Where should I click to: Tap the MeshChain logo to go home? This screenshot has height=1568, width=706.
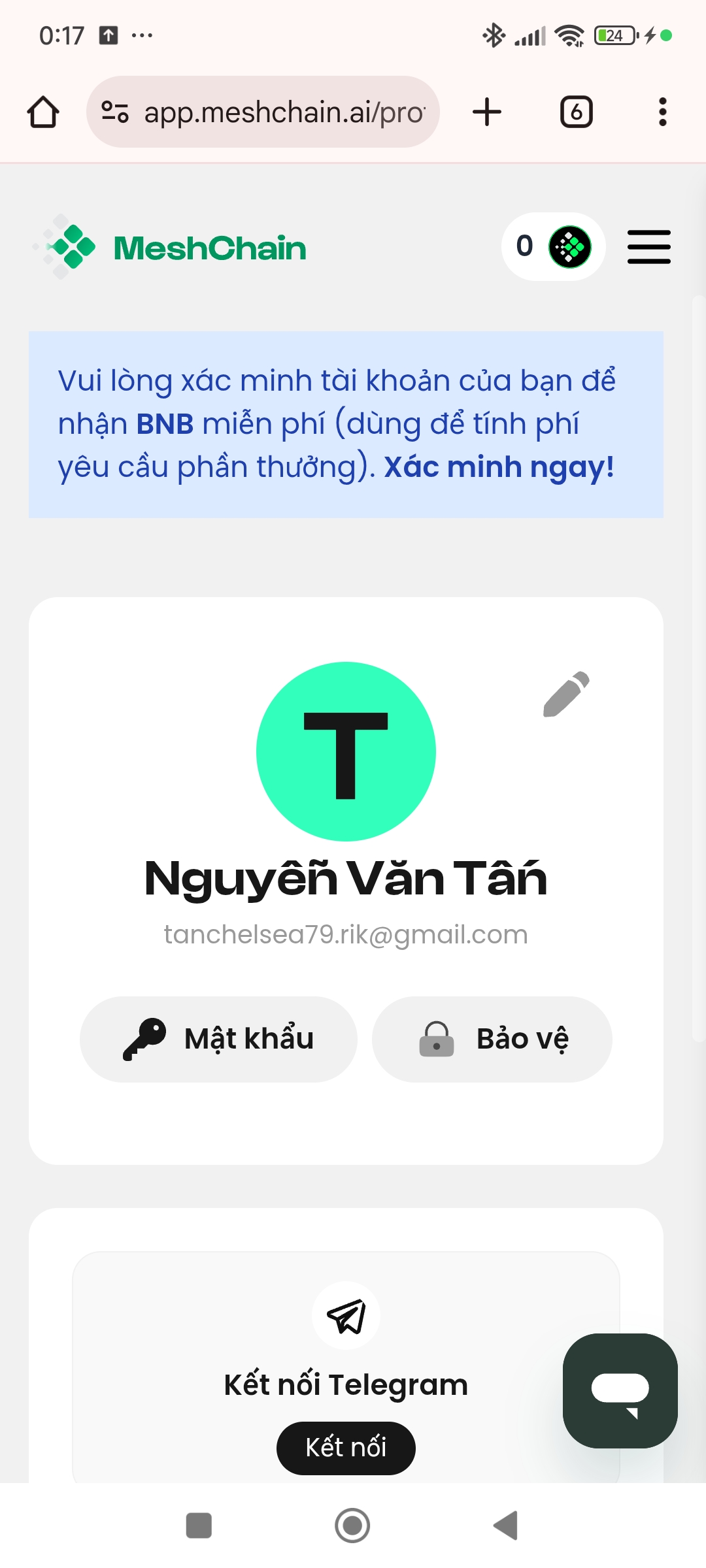click(170, 248)
